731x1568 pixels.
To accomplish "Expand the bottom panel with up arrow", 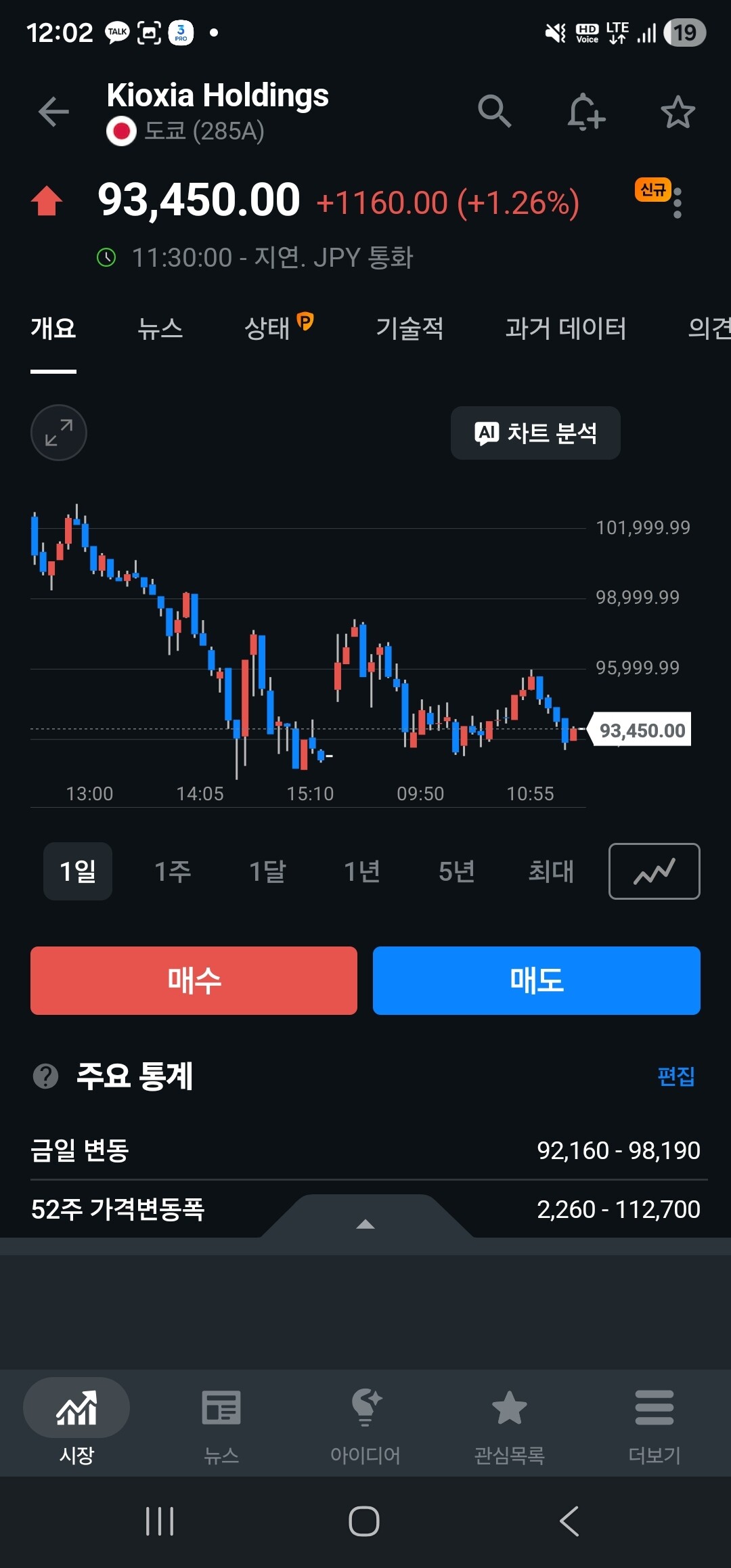I will [365, 1223].
